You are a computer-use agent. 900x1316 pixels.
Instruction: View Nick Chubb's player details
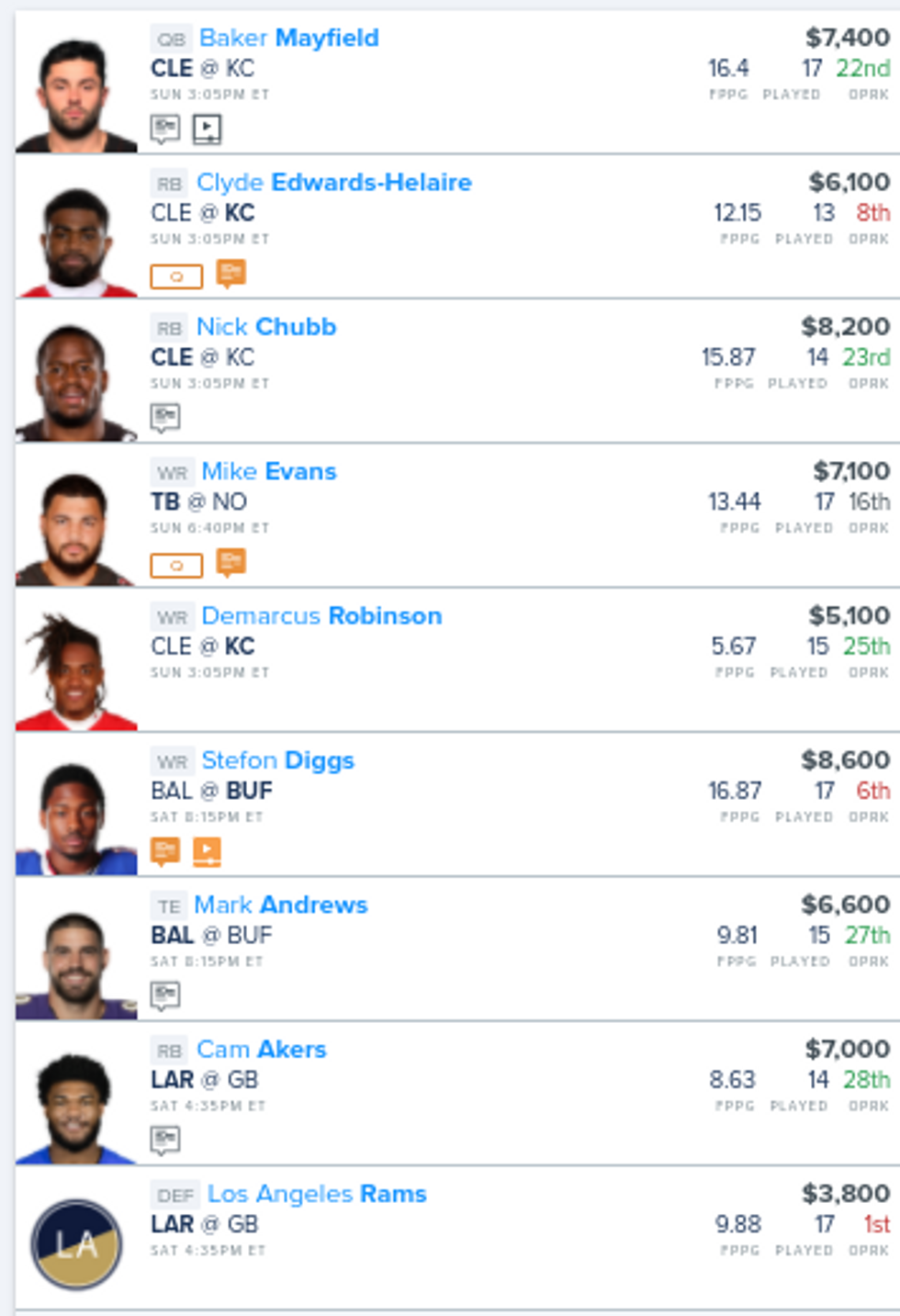click(265, 326)
